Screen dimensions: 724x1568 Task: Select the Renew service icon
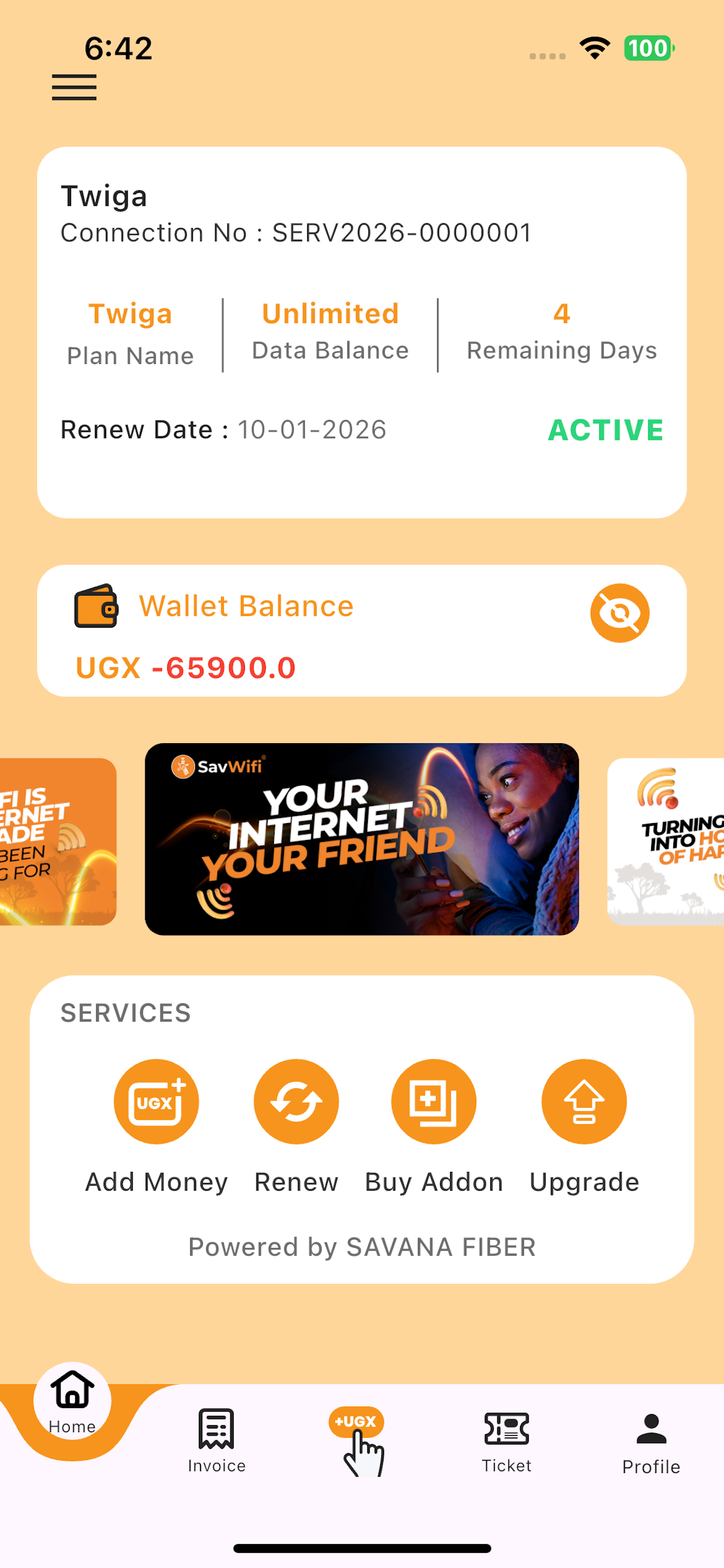296,1103
